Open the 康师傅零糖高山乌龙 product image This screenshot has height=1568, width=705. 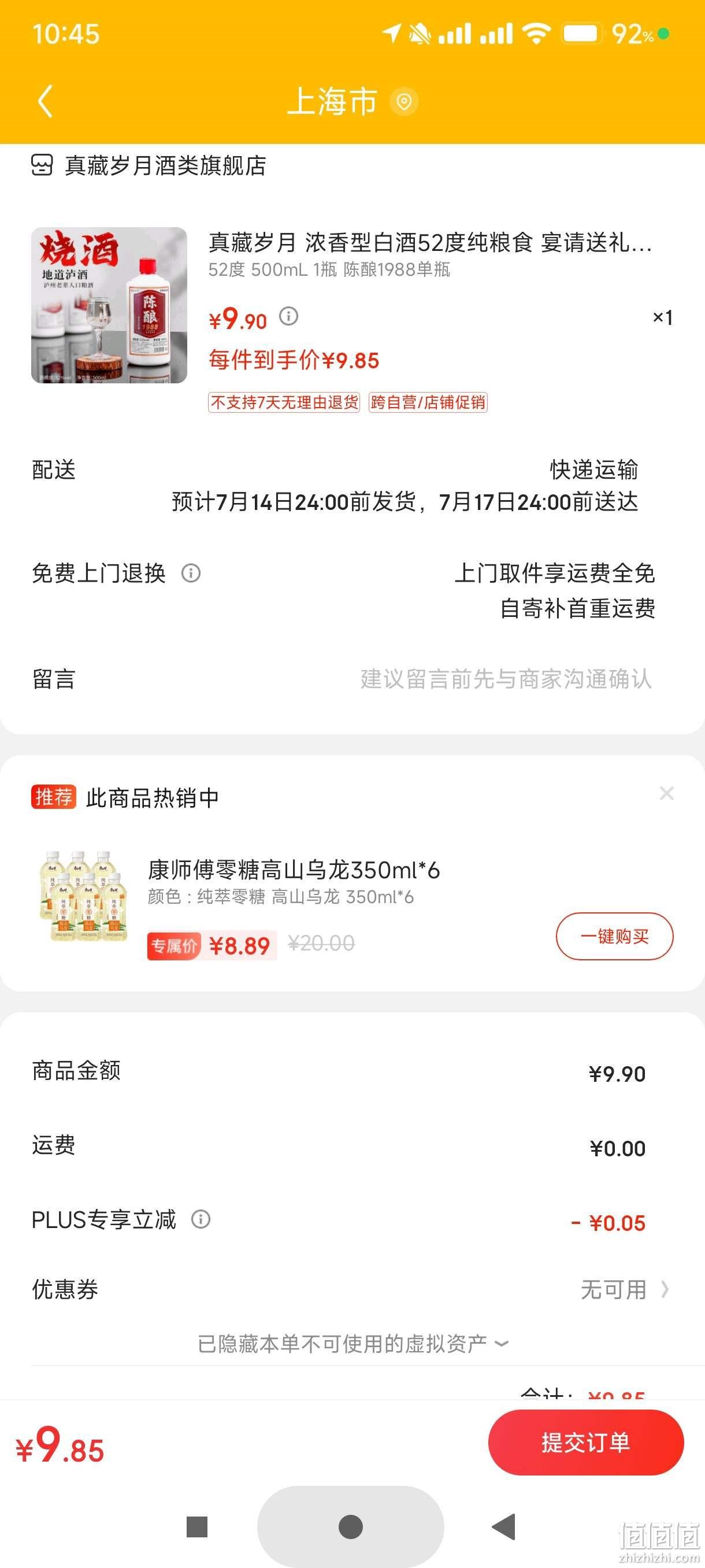click(84, 896)
